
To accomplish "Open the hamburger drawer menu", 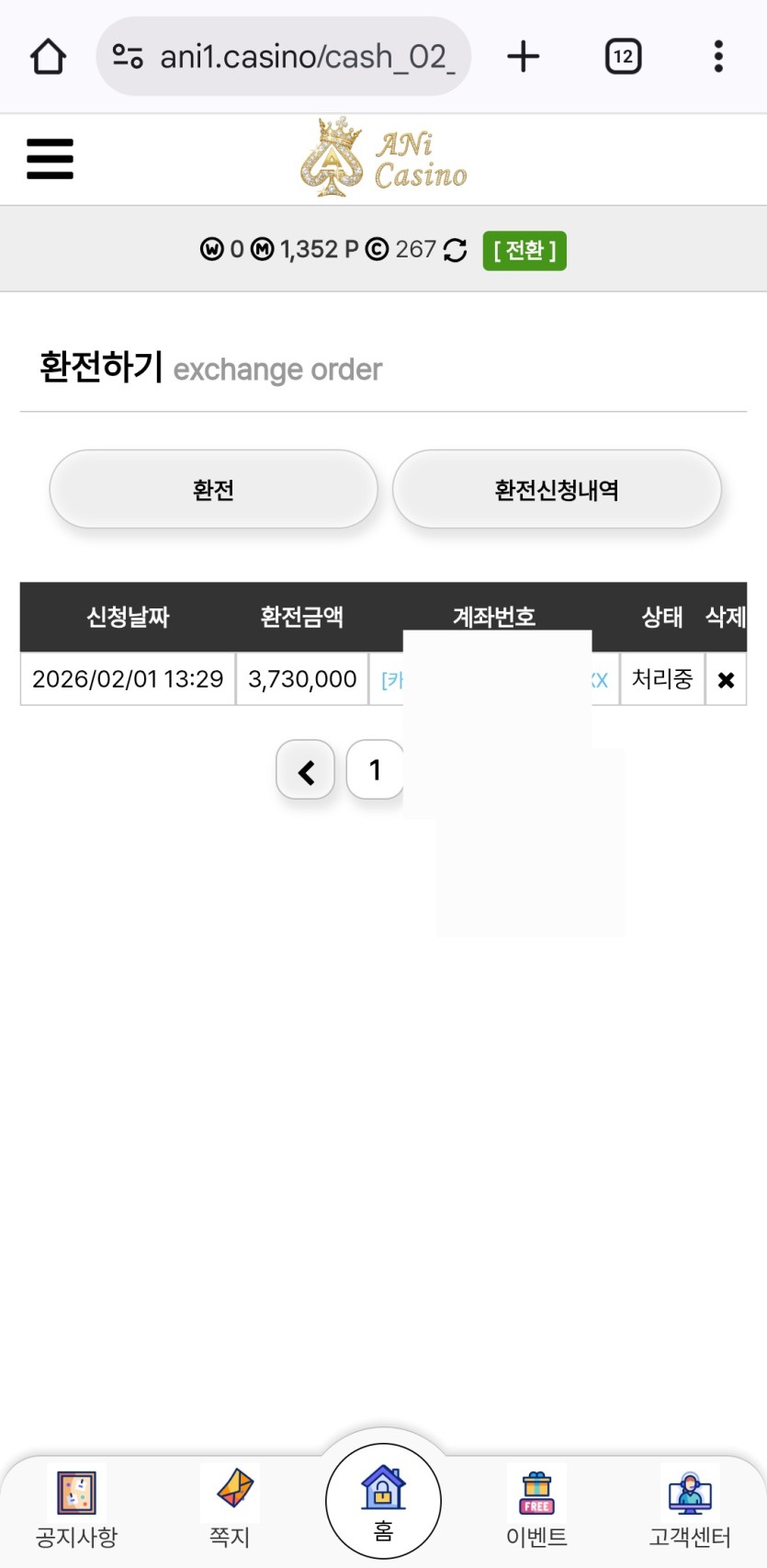I will 50,159.
